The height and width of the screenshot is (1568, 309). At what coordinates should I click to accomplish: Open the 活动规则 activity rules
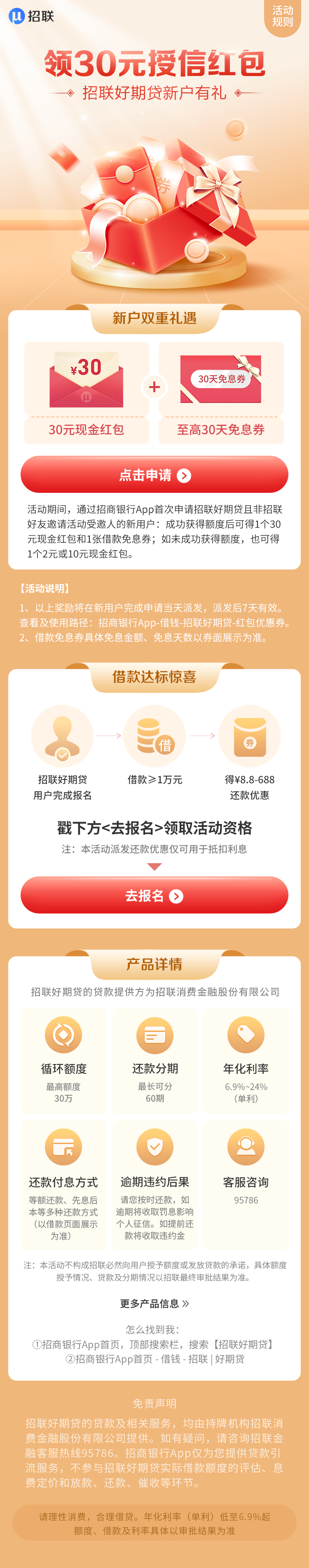[x=282, y=16]
